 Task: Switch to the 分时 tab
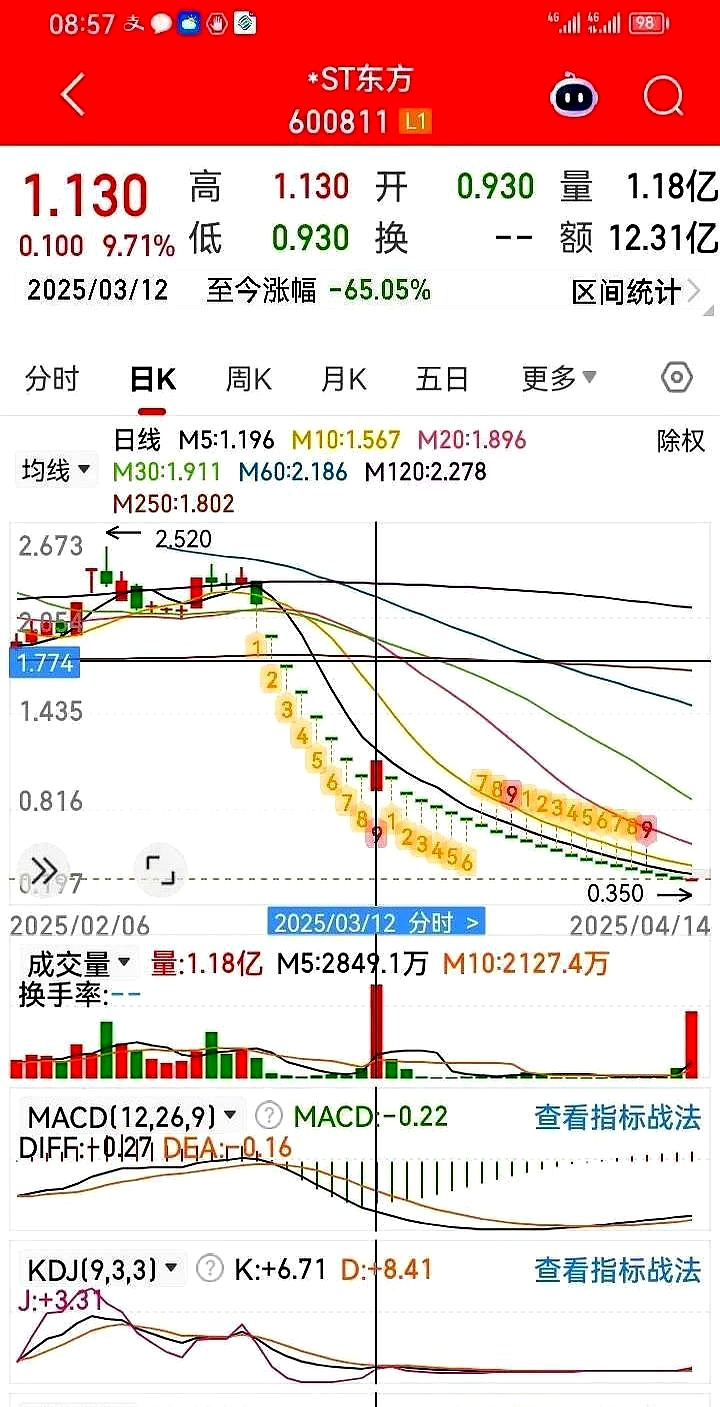52,380
